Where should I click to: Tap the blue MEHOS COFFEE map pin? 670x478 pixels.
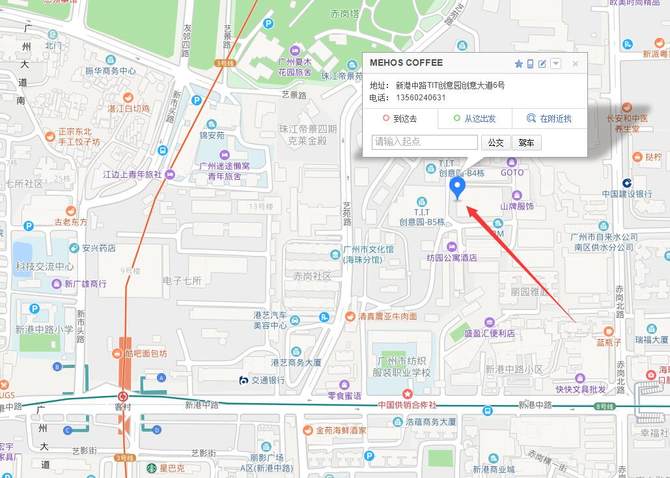(x=457, y=187)
